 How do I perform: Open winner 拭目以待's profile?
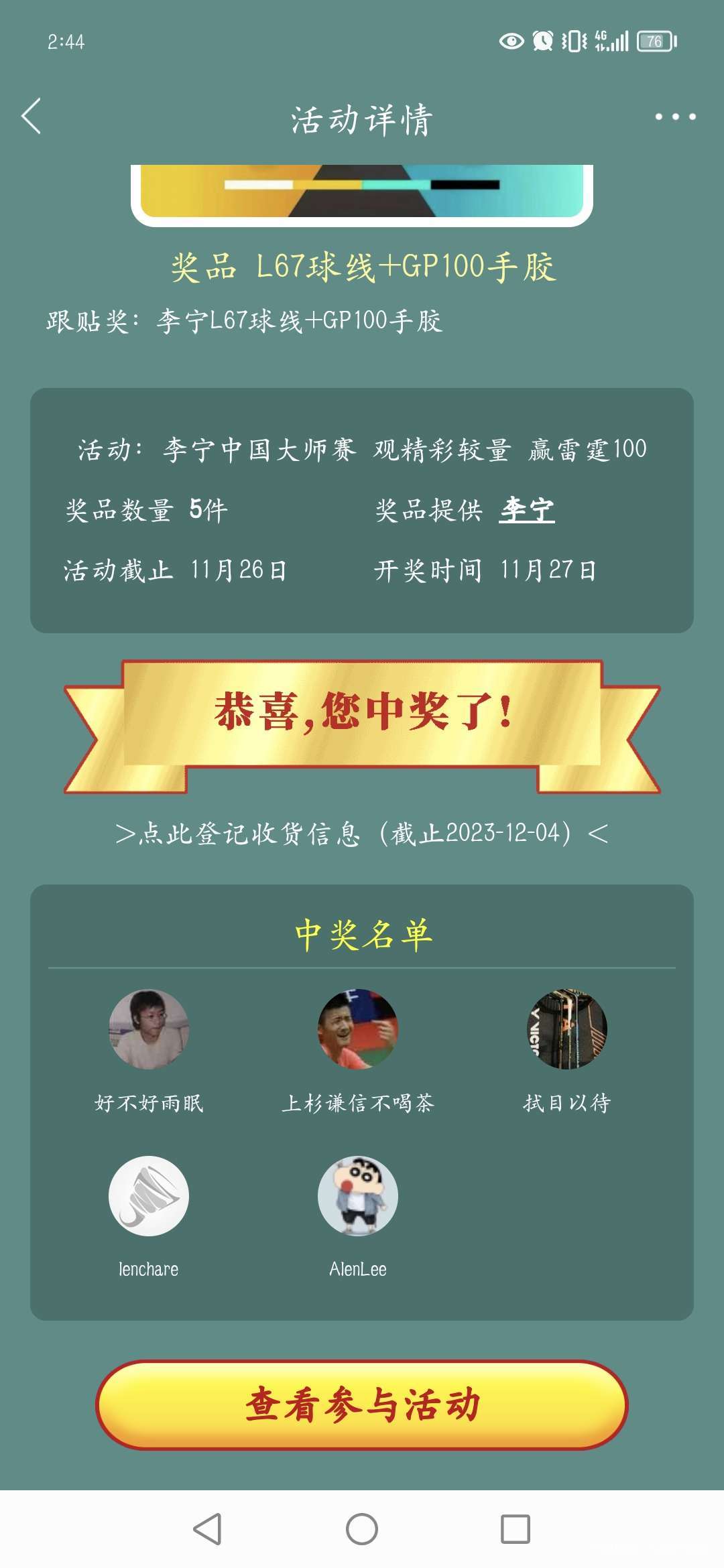tap(567, 1029)
